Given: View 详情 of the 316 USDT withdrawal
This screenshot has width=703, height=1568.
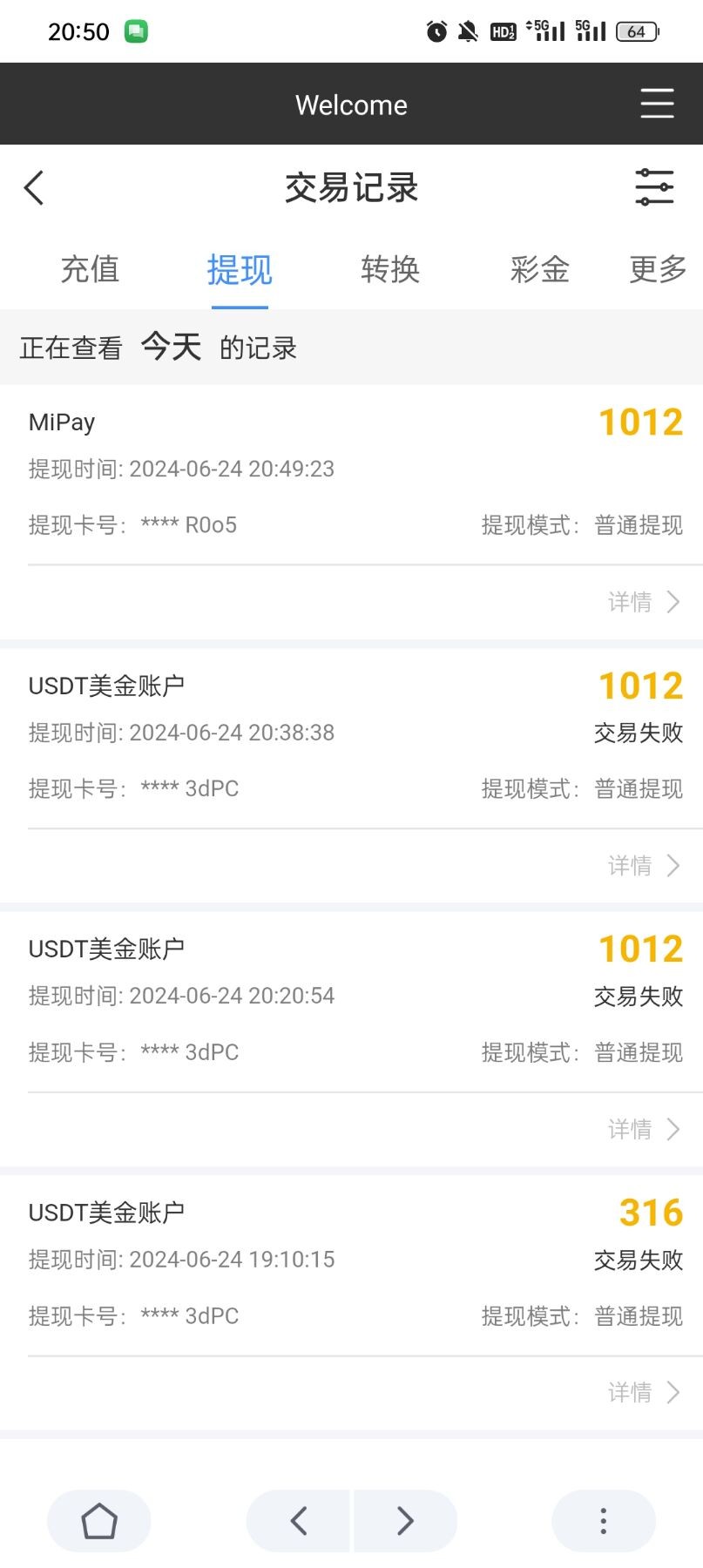Looking at the screenshot, I should pos(643,1393).
